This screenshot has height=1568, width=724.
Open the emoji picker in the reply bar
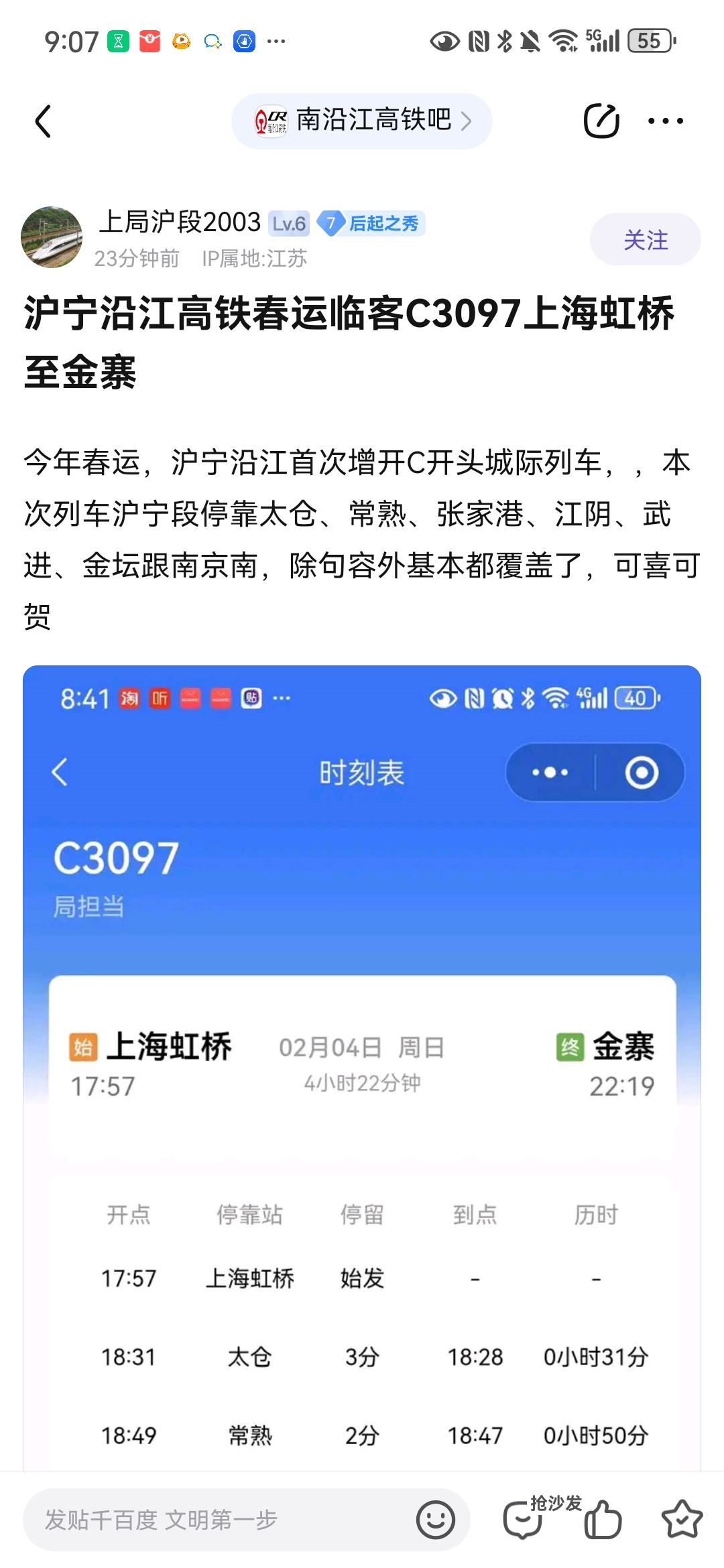point(435,1520)
